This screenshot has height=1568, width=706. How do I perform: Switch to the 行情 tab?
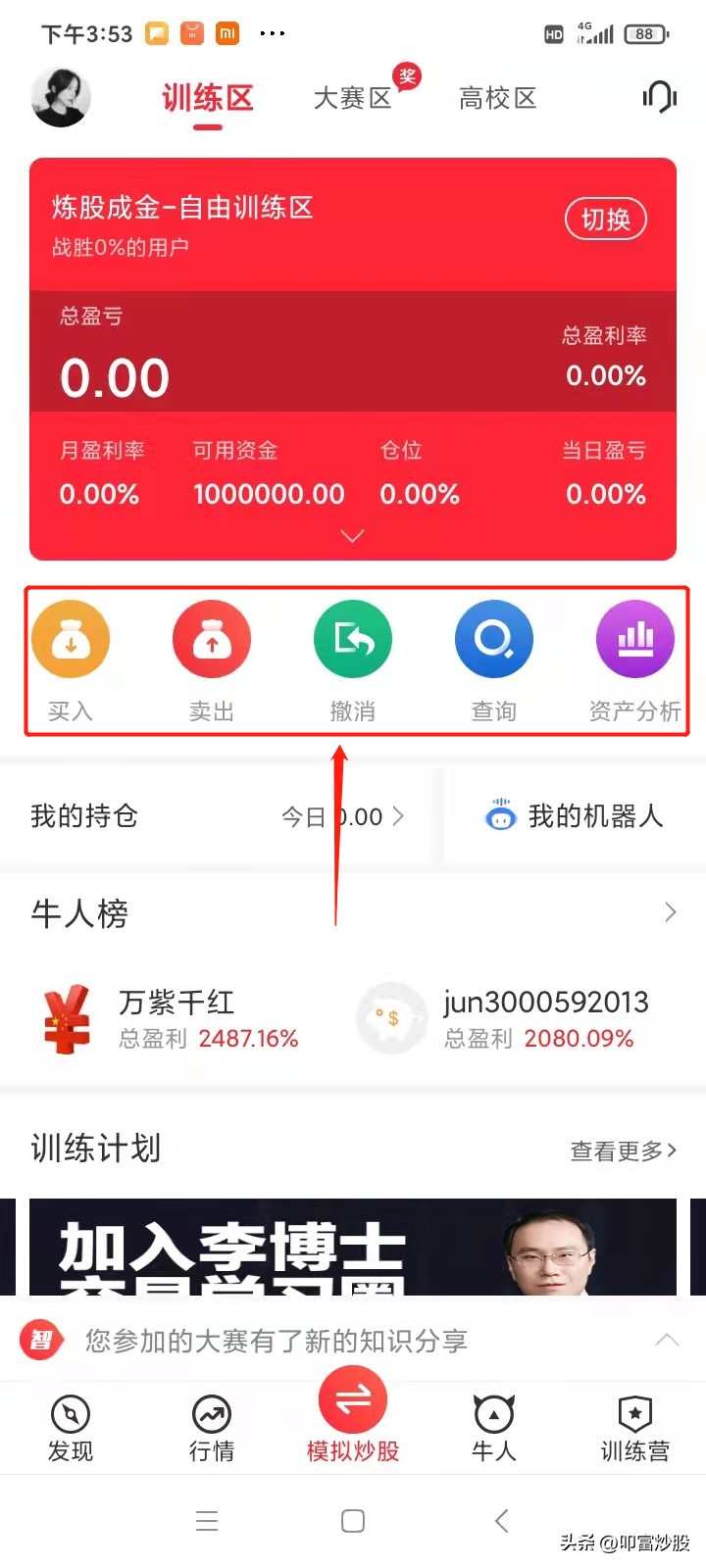tap(212, 1429)
